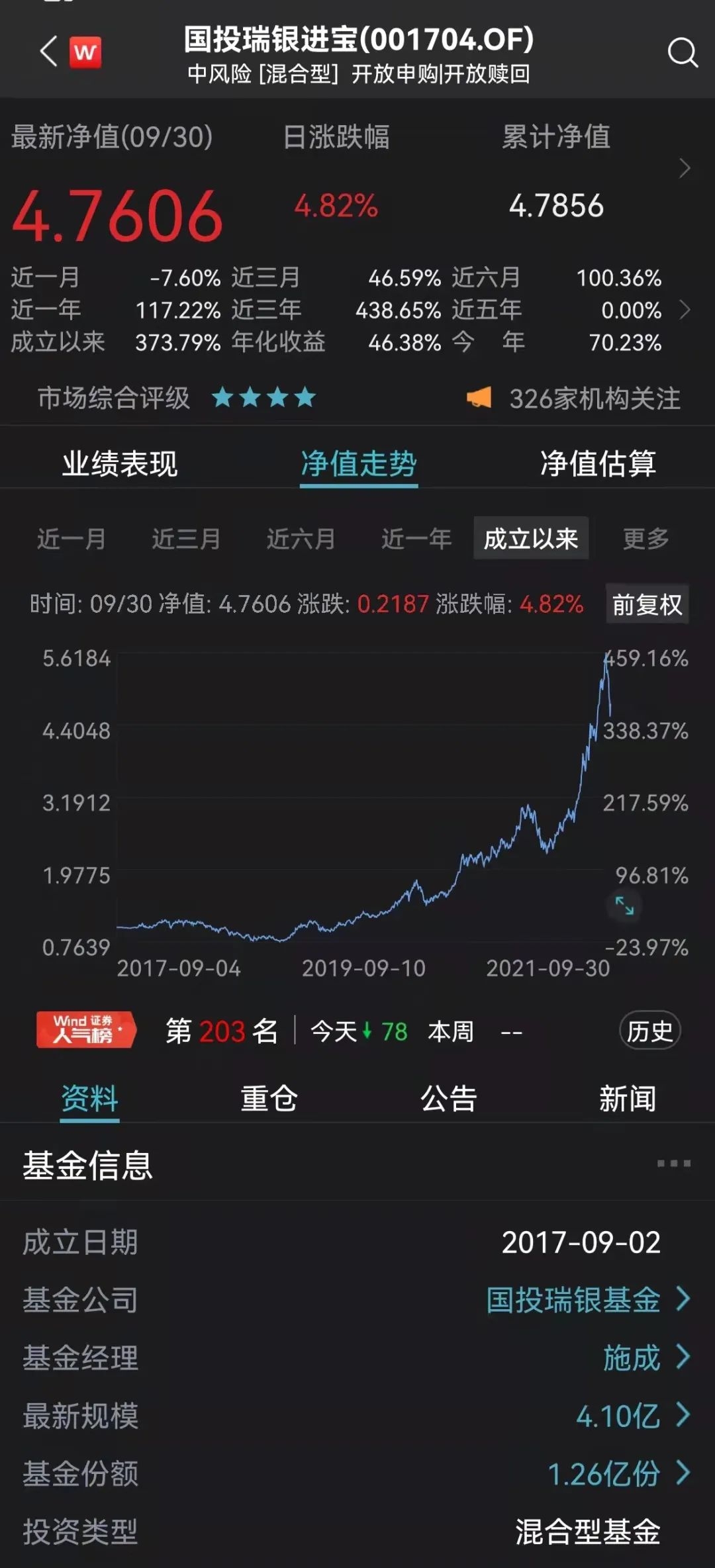This screenshot has height=1568, width=715.
Task: Open 最新规模 4.10亿 details
Action: tap(632, 1416)
